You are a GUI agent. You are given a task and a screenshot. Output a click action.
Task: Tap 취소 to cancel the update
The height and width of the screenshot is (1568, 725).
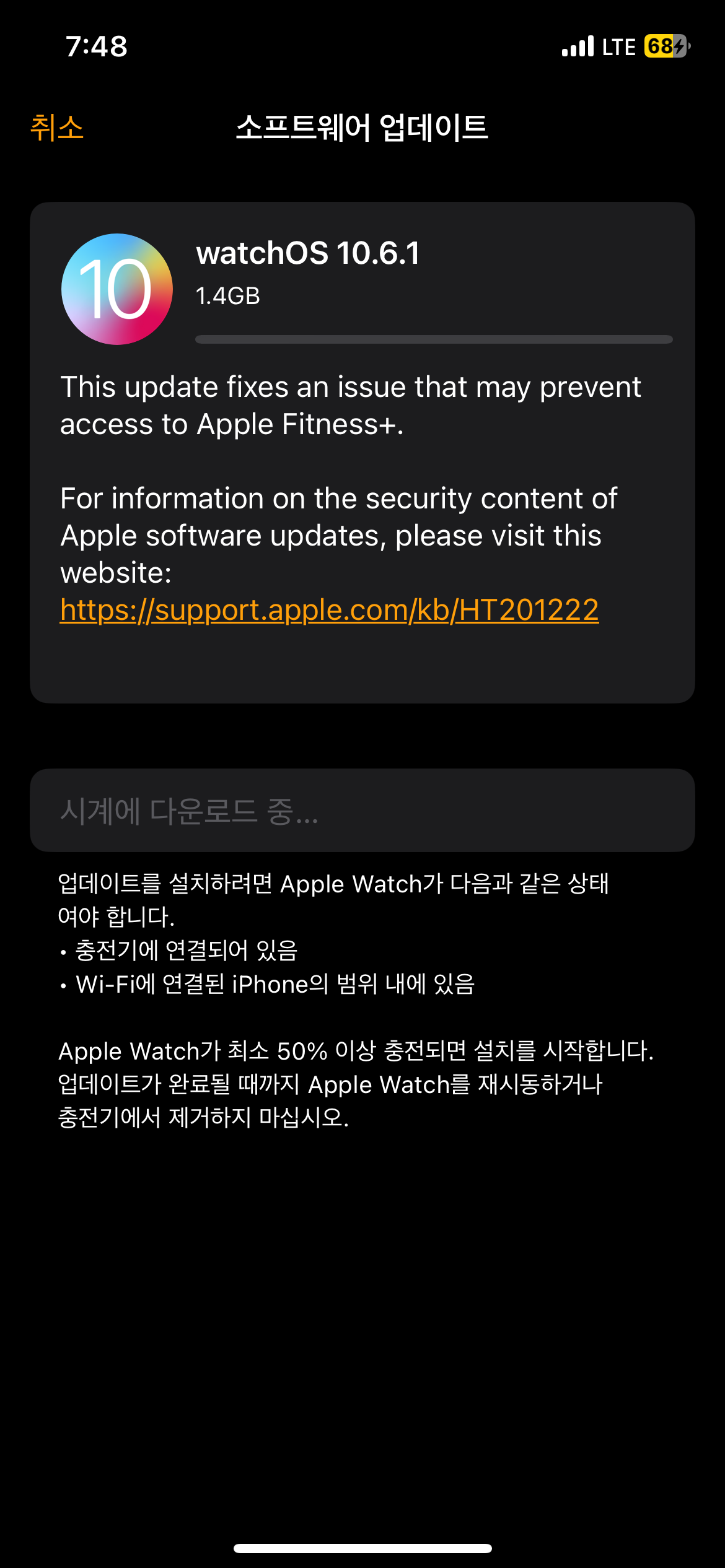tap(57, 128)
